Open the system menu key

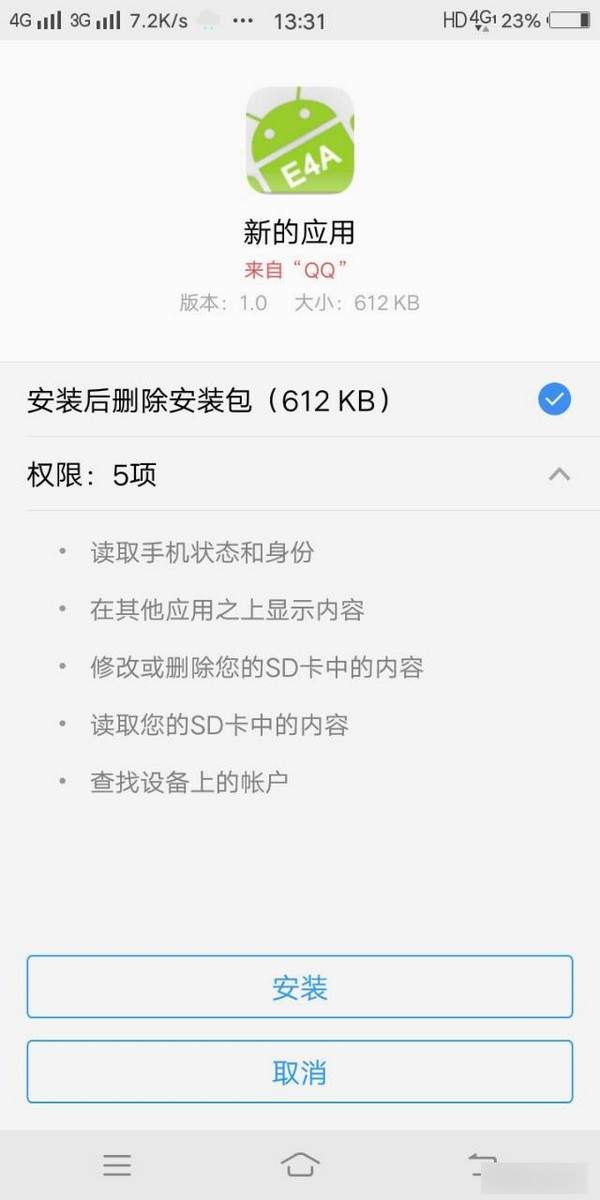point(117,1164)
